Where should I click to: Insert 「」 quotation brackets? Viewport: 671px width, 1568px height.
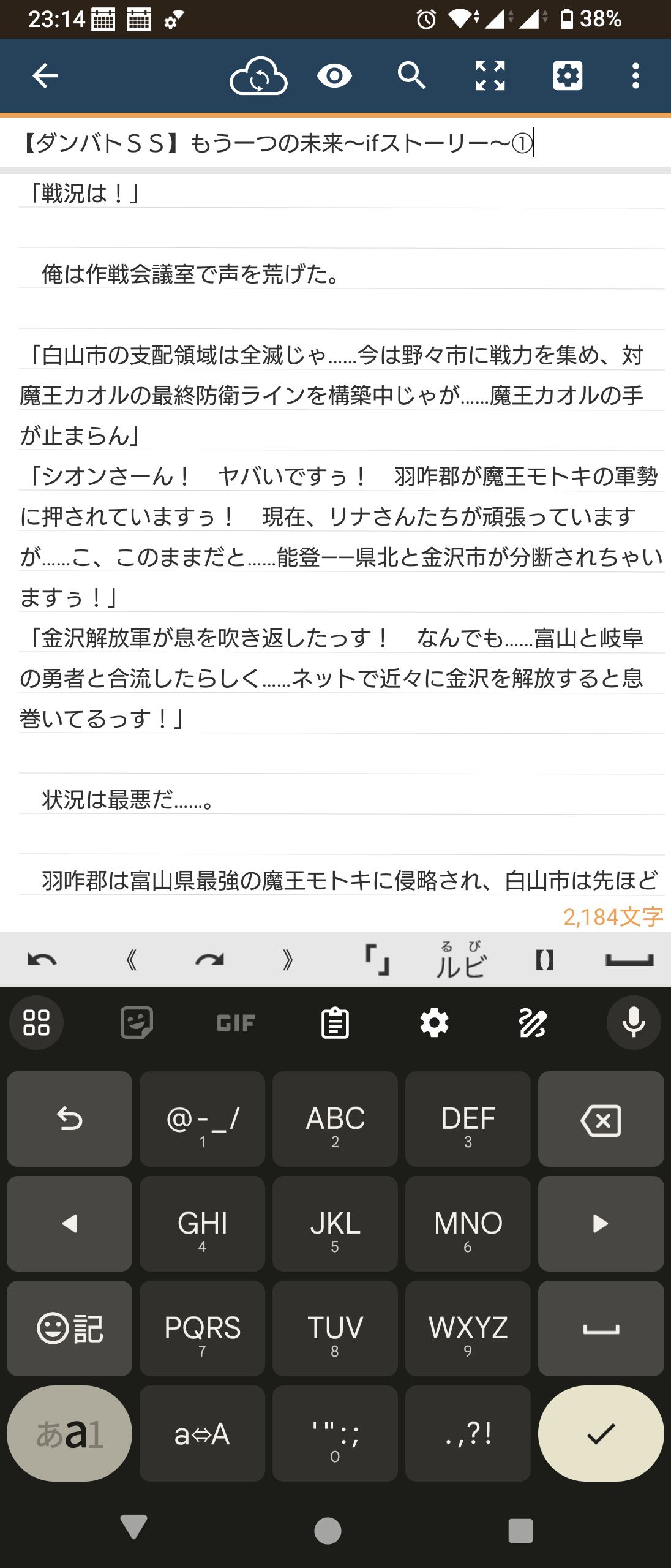click(x=377, y=960)
